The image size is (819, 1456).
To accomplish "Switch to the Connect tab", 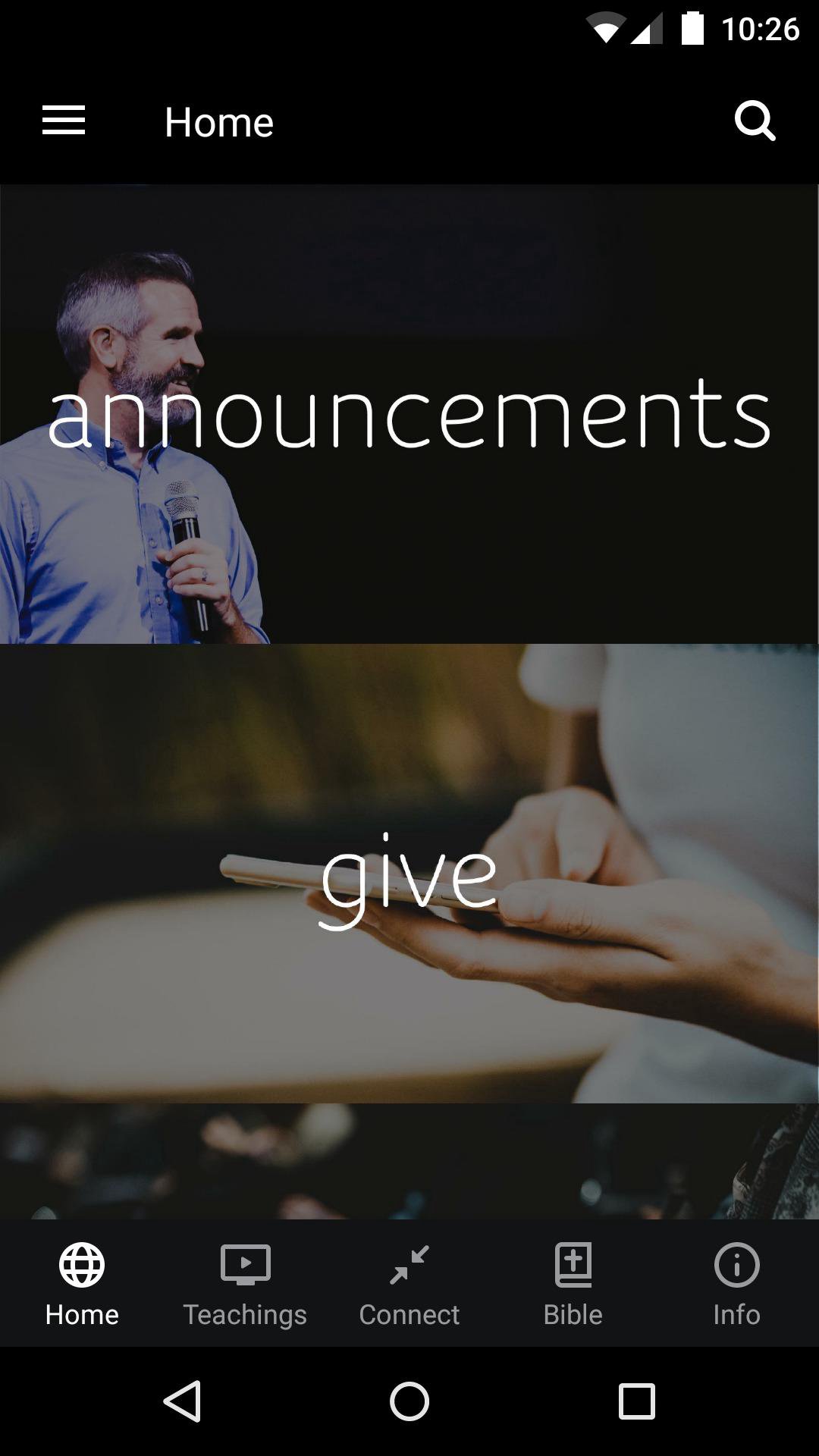I will coord(409,1283).
